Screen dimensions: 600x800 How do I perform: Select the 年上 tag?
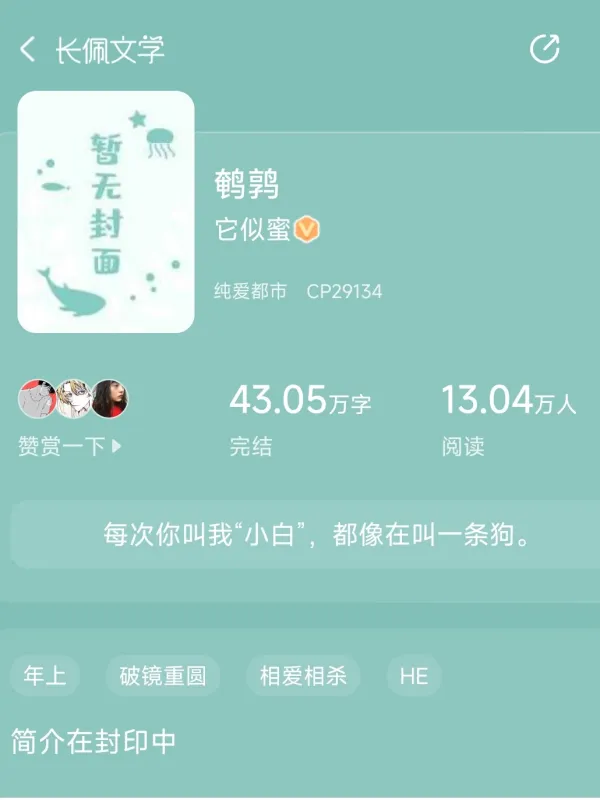pos(45,676)
